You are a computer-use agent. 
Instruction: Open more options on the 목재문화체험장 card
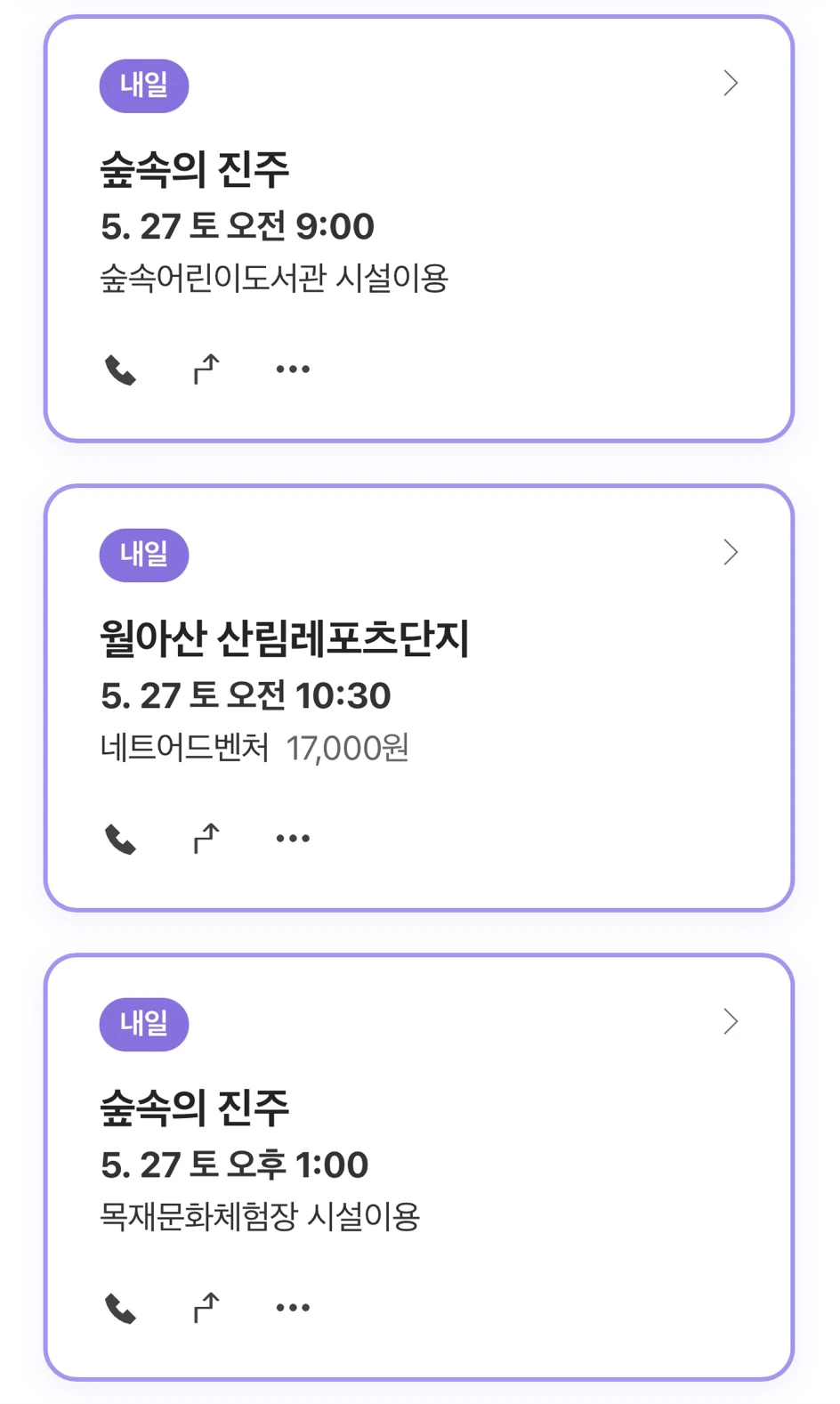coord(293,1307)
